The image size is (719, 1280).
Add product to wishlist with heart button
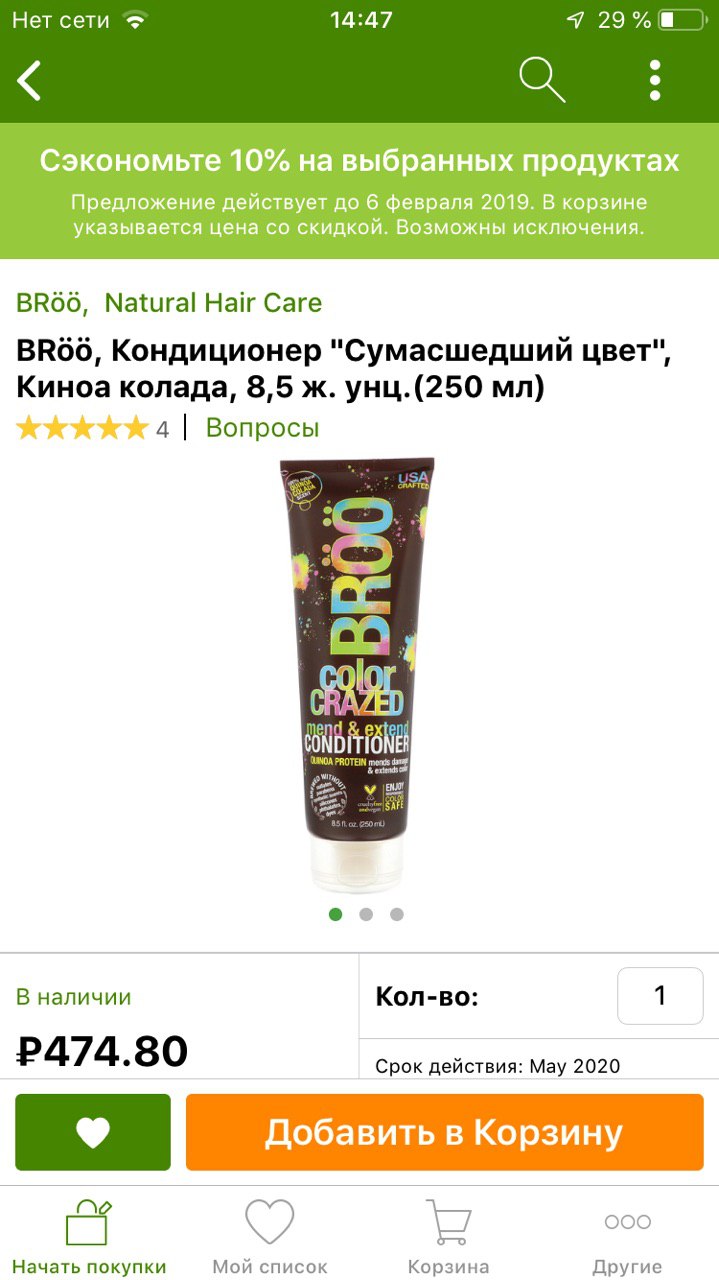[93, 1132]
